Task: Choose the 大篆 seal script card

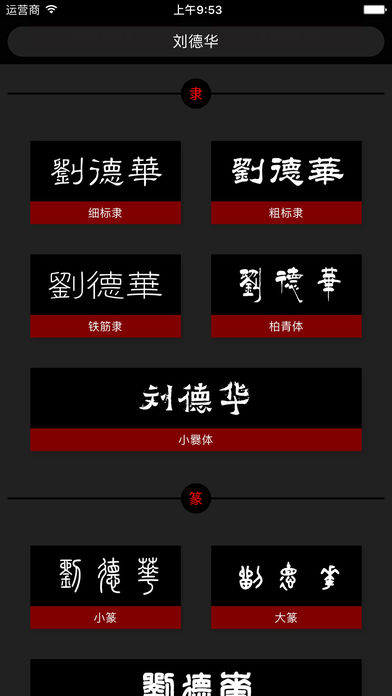Action: coord(286,587)
